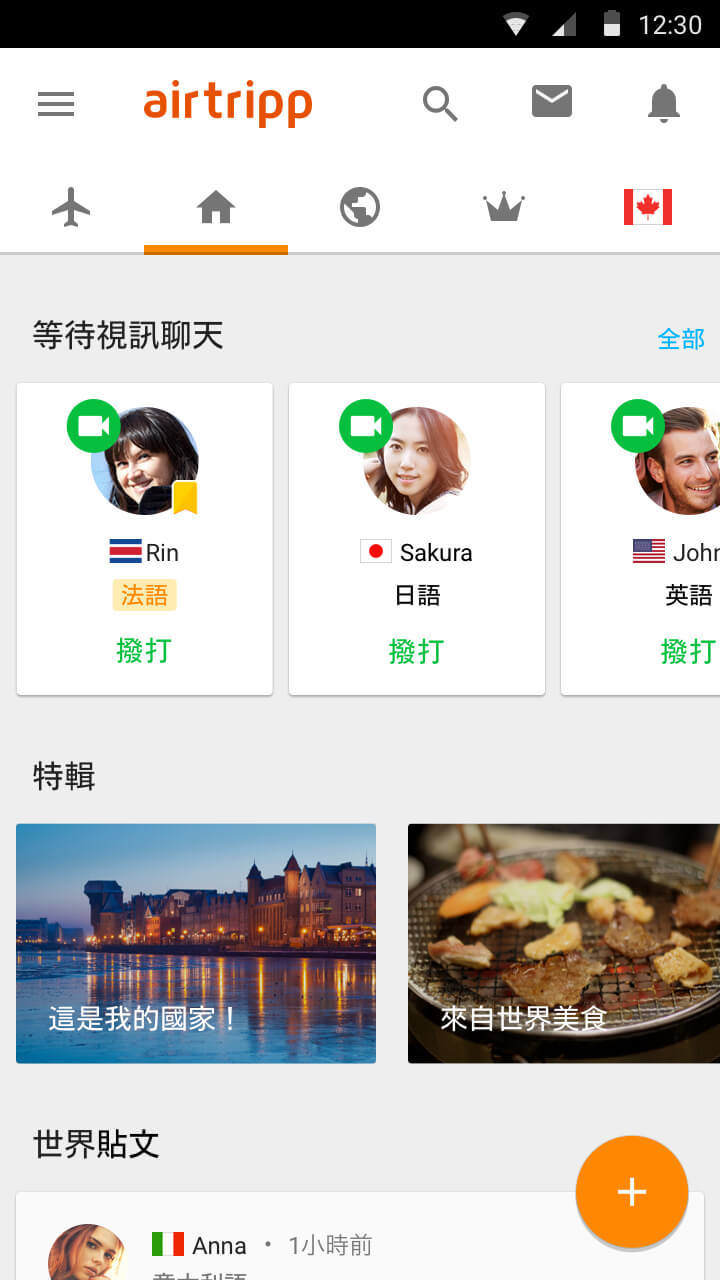Screen dimensions: 720x1280
Task: View 全部 waiting video chats
Action: click(681, 339)
